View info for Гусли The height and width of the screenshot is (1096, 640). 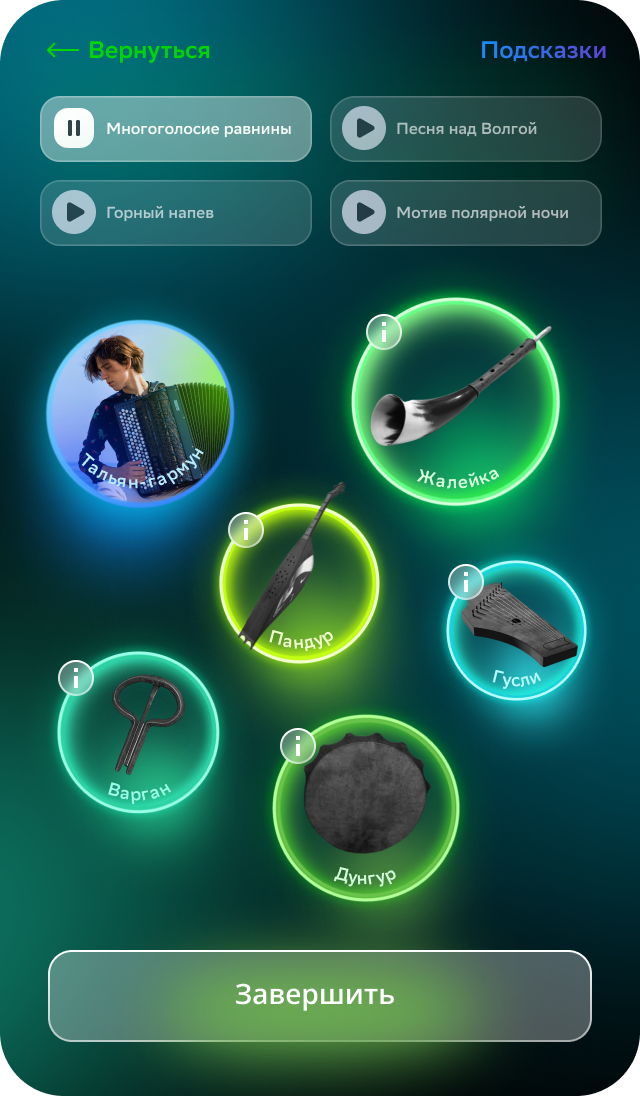(466, 581)
